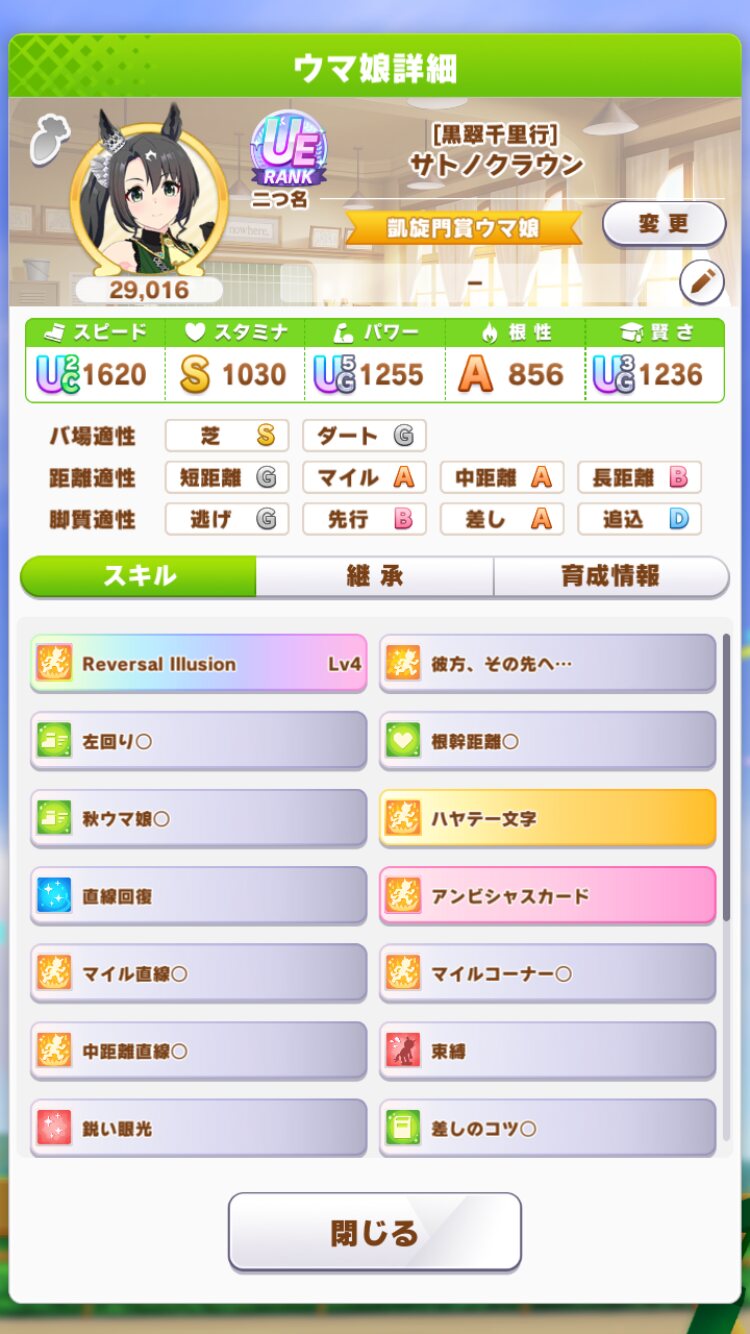The height and width of the screenshot is (1334, 750).
Task: Show the マイル直線○ skill info
Action: coord(198,973)
